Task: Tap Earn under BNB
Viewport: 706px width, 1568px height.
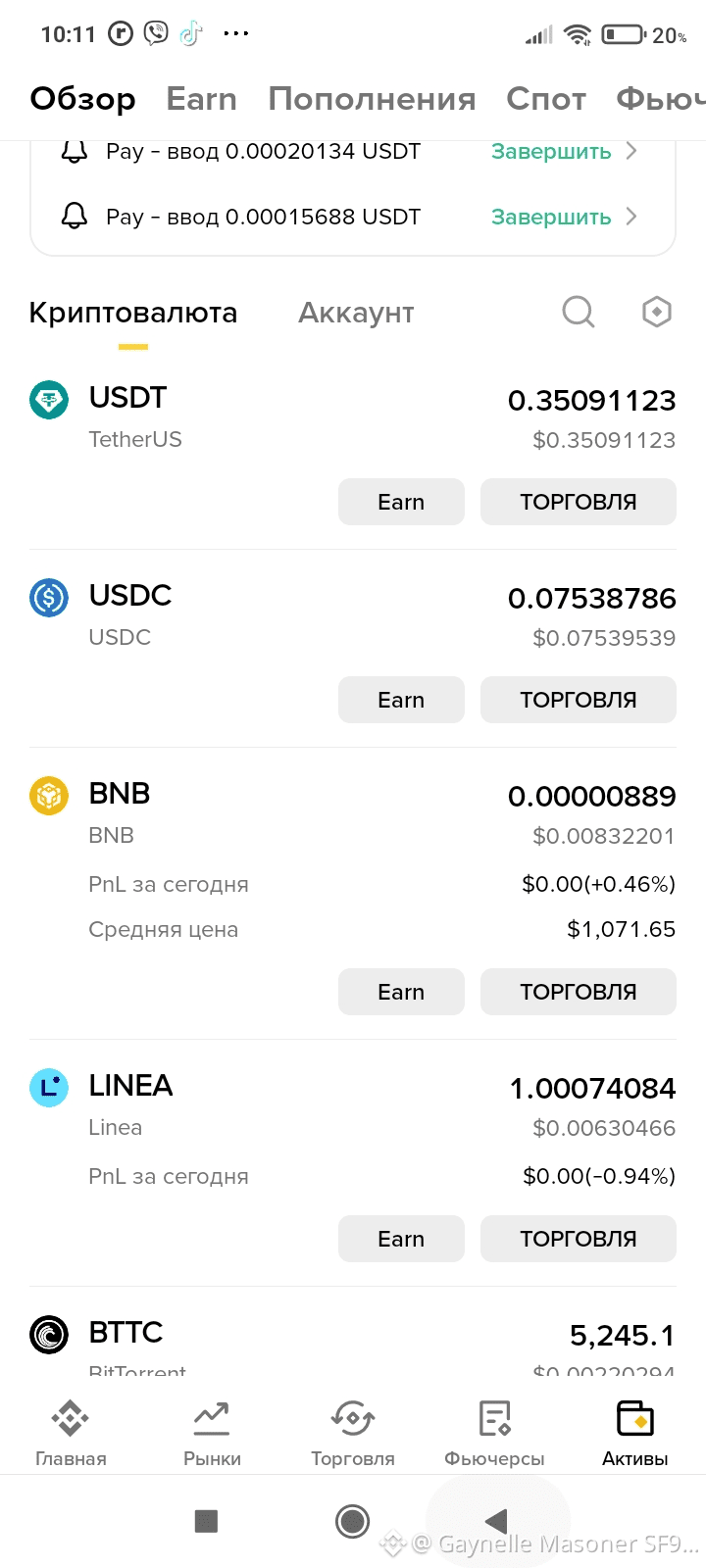Action: point(401,992)
